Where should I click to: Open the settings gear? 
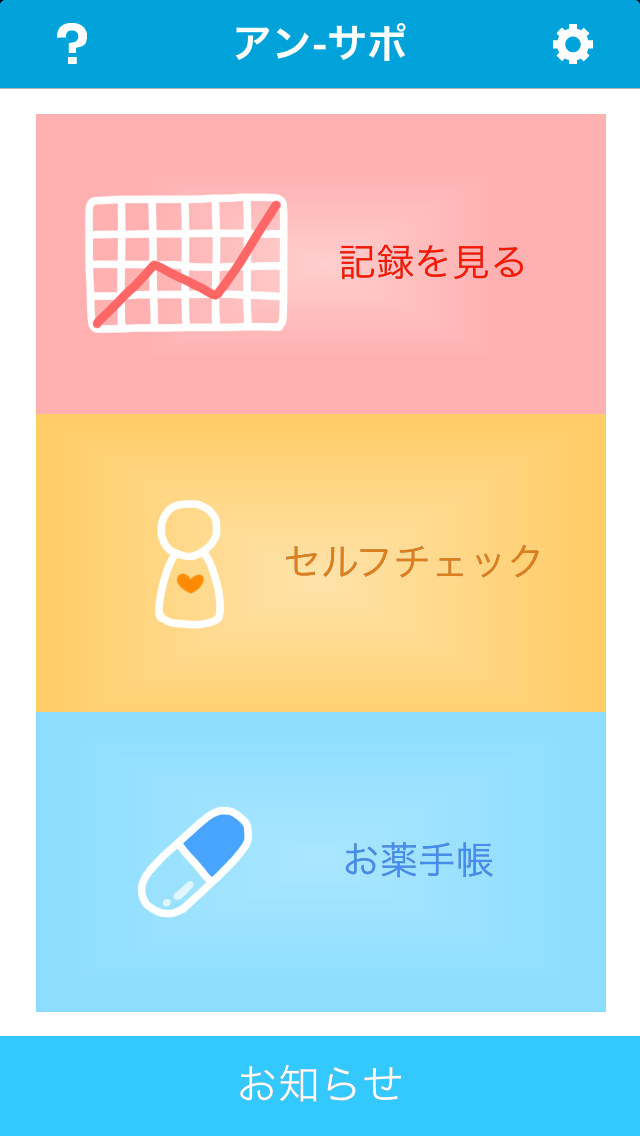(573, 45)
